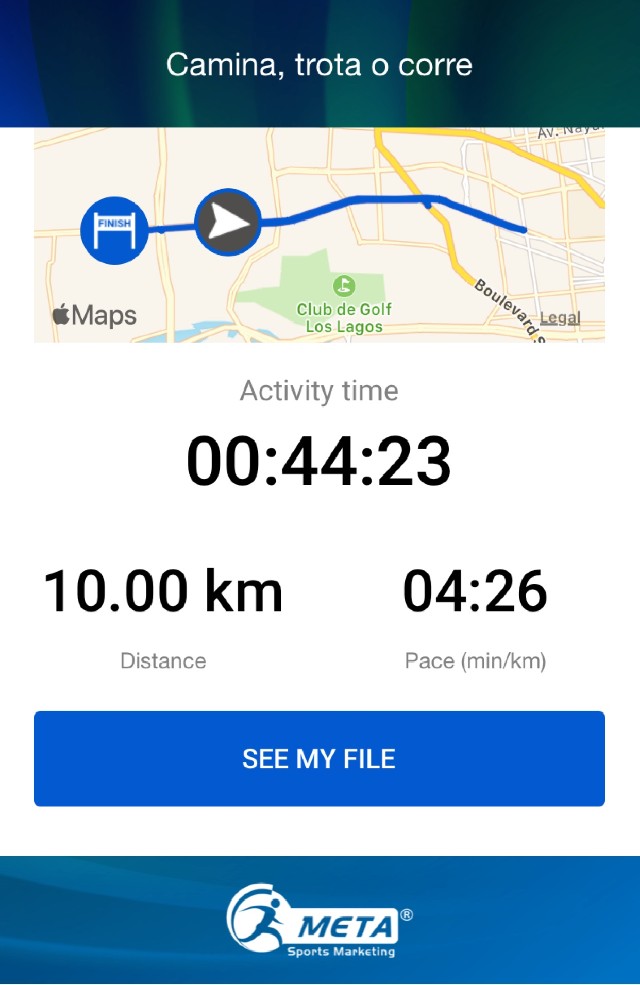Viewport: 640px width, 985px height.
Task: Tap the SEE MY FILE button
Action: pyautogui.click(x=319, y=758)
